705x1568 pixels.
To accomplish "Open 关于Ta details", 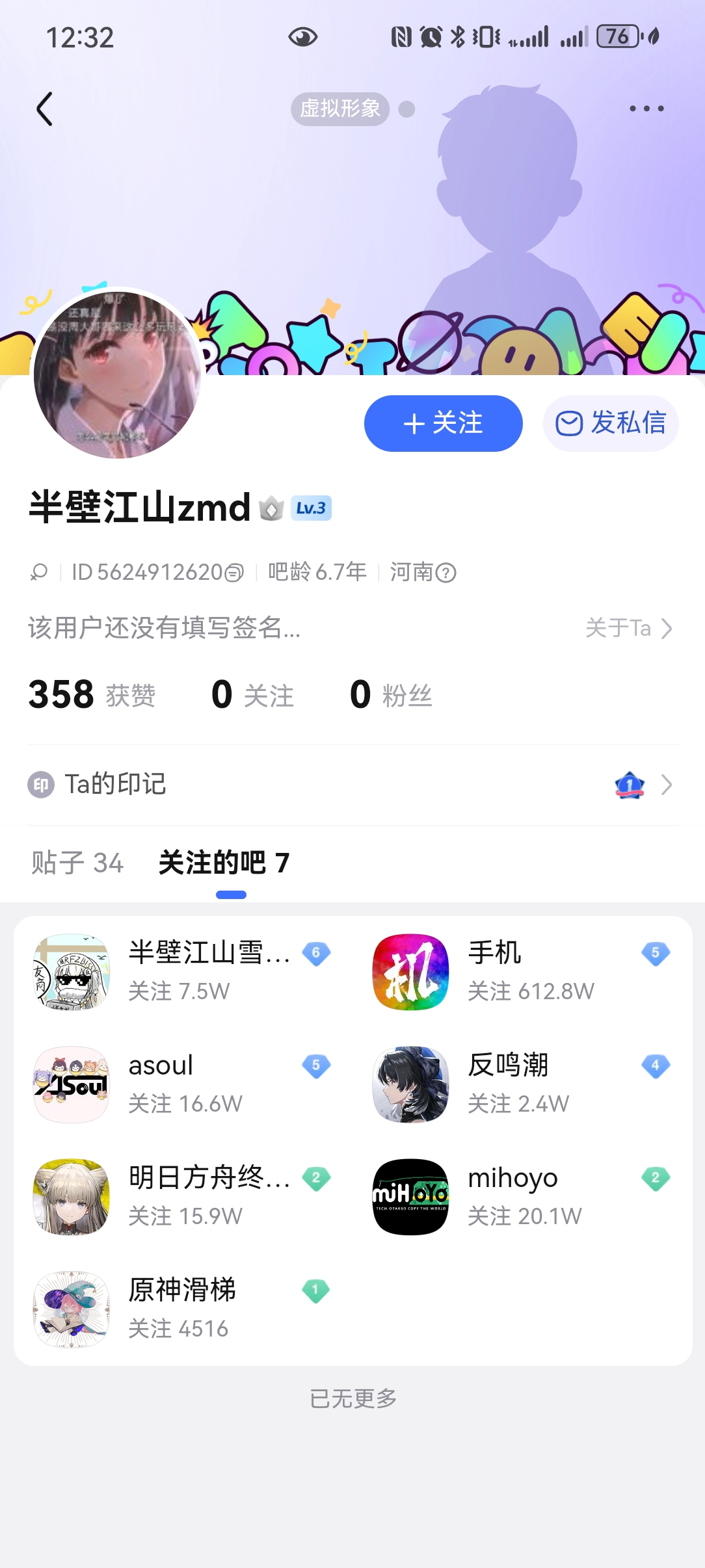I will [x=628, y=628].
